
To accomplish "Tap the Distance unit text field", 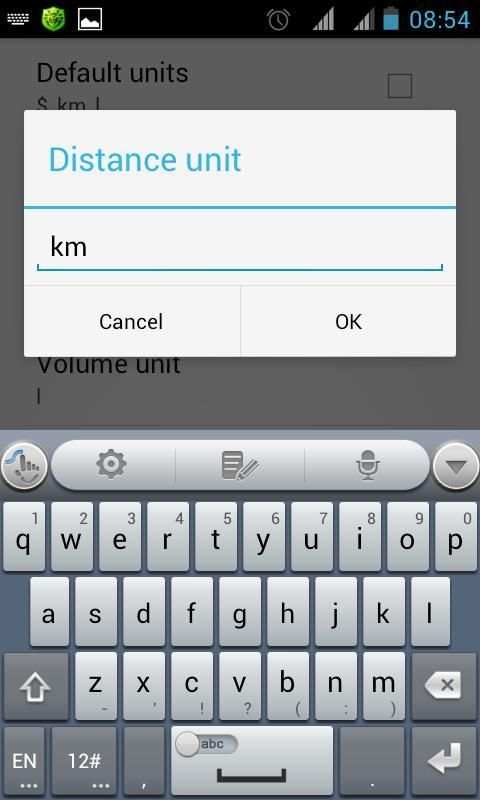I will pyautogui.click(x=240, y=248).
